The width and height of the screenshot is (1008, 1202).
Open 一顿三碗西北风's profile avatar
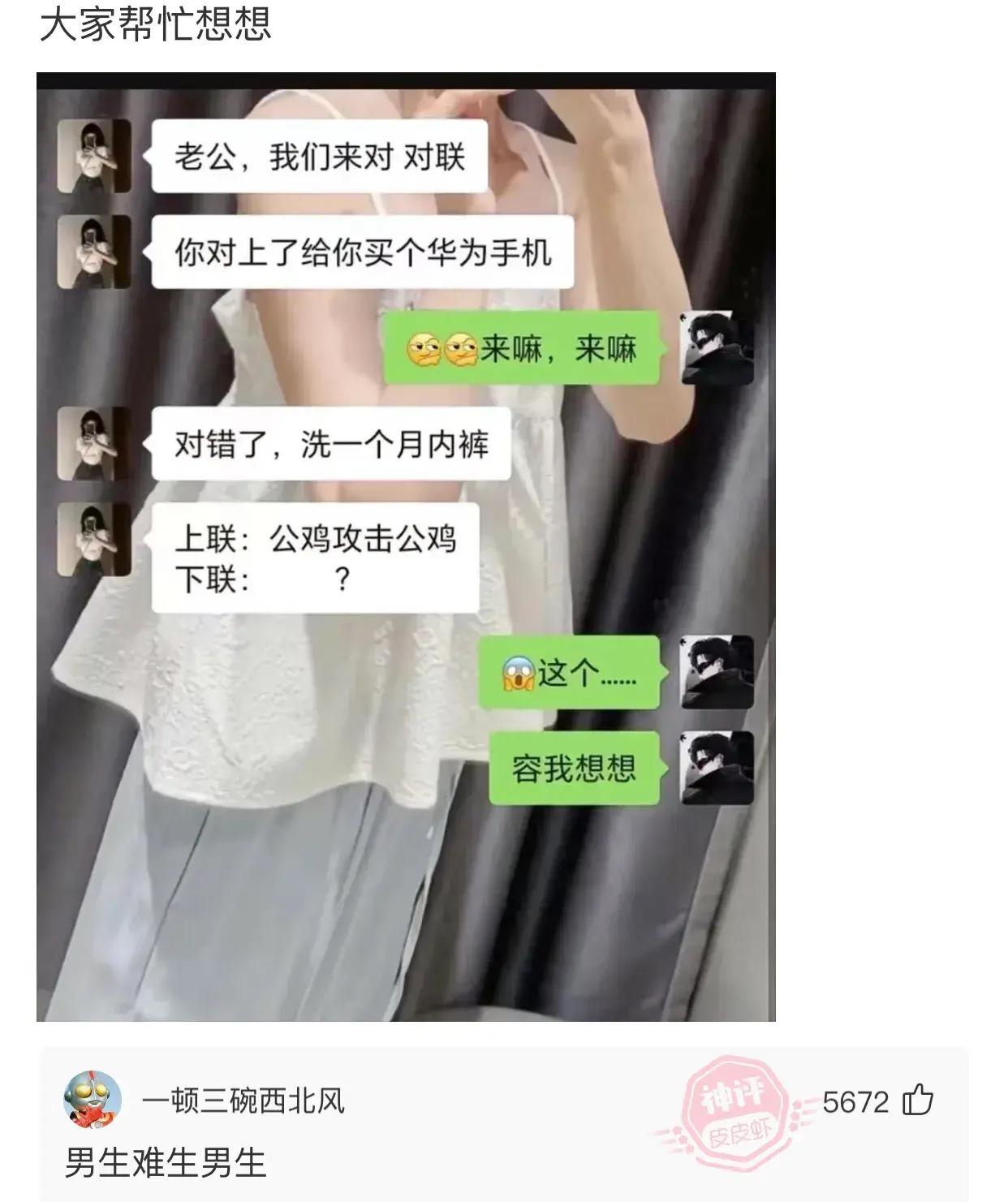coord(93,1100)
